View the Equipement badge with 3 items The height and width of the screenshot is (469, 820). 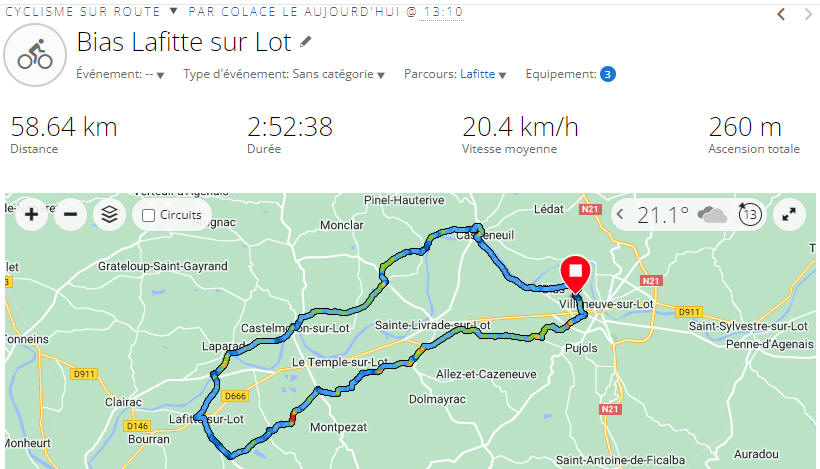click(607, 74)
